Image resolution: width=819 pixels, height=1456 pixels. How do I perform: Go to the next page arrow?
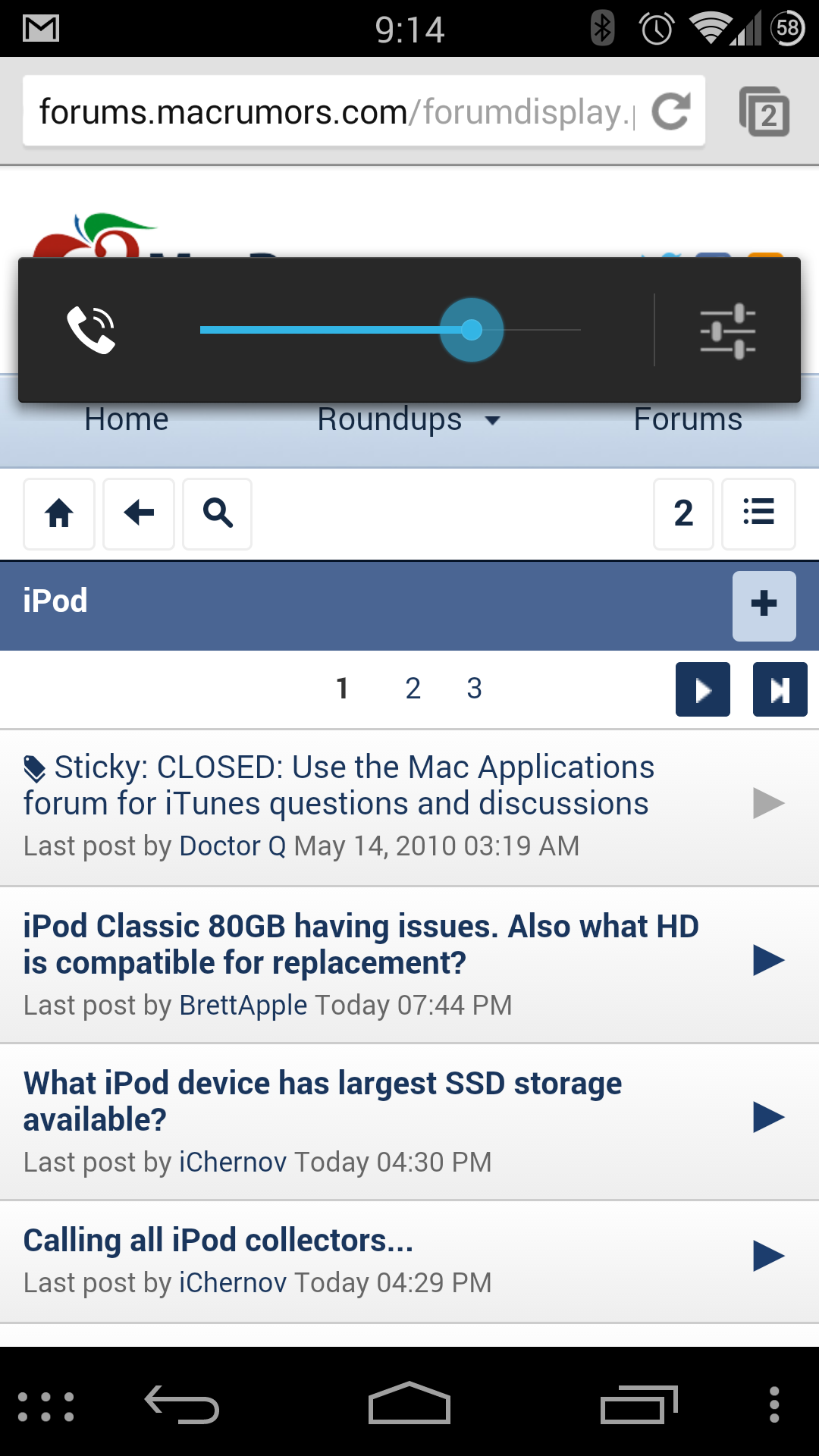[703, 689]
